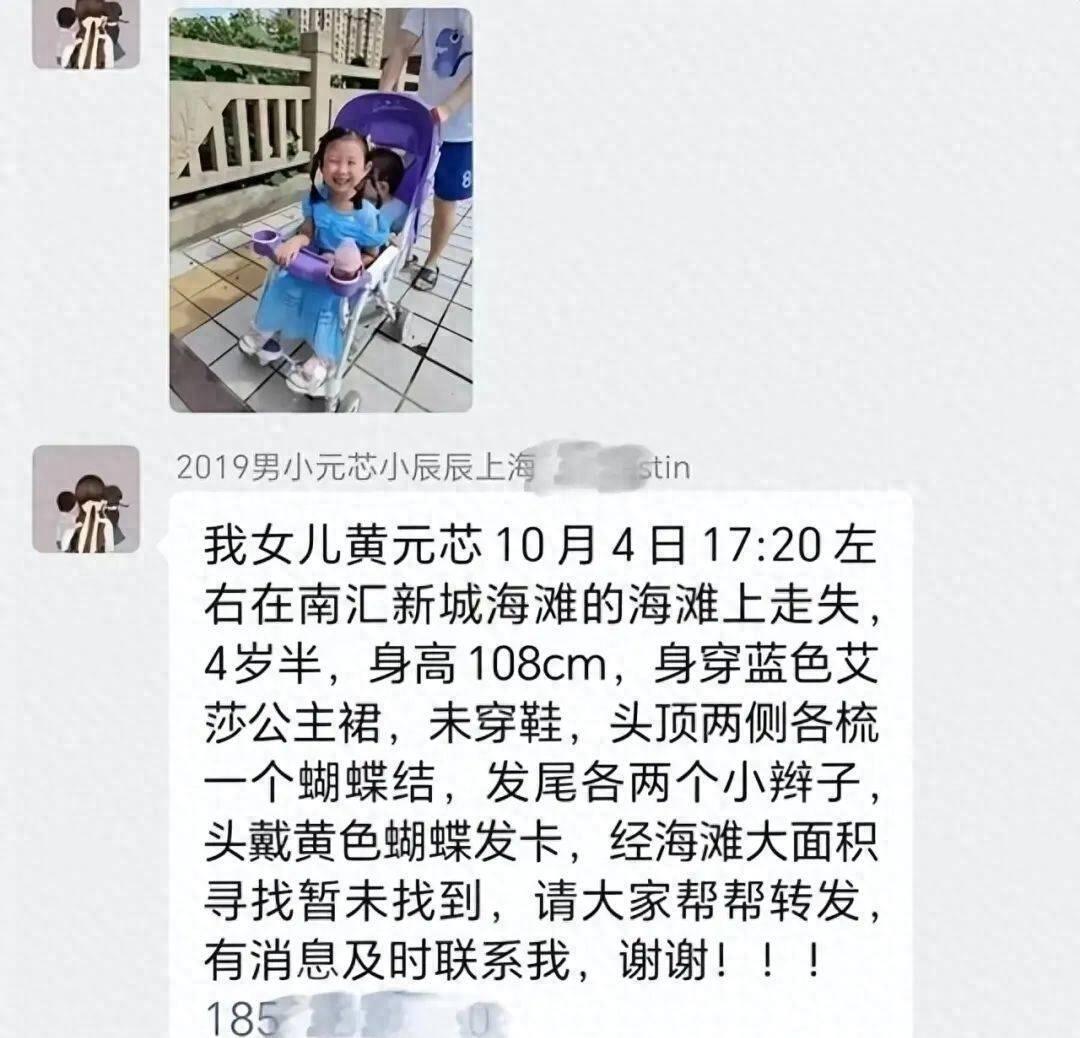This screenshot has height=1038, width=1080.
Task: Open the photo message of the girl in stroller
Action: pyautogui.click(x=320, y=210)
